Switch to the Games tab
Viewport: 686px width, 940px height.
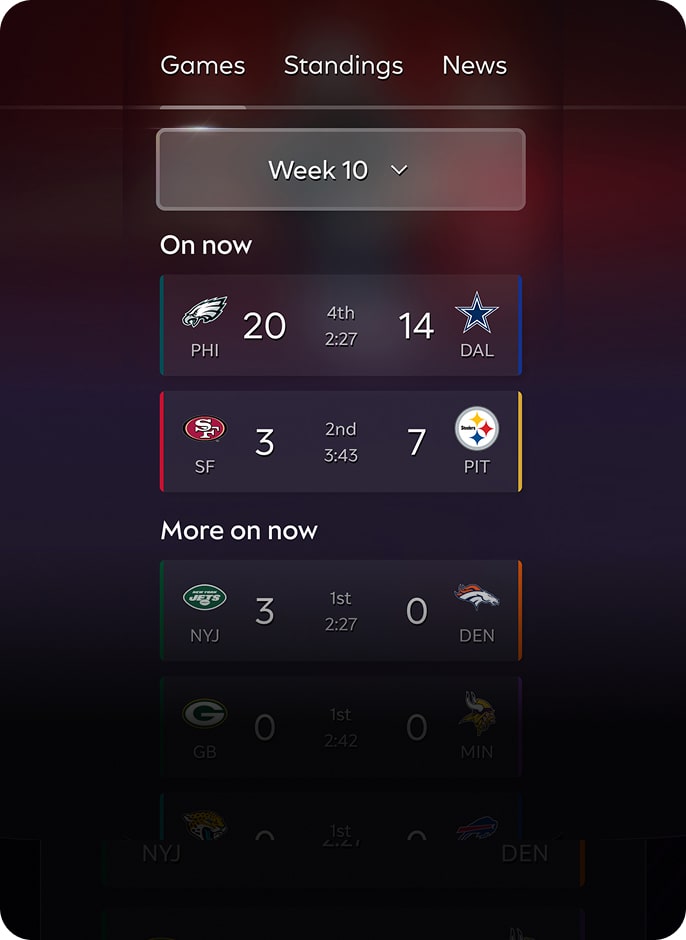pos(203,66)
